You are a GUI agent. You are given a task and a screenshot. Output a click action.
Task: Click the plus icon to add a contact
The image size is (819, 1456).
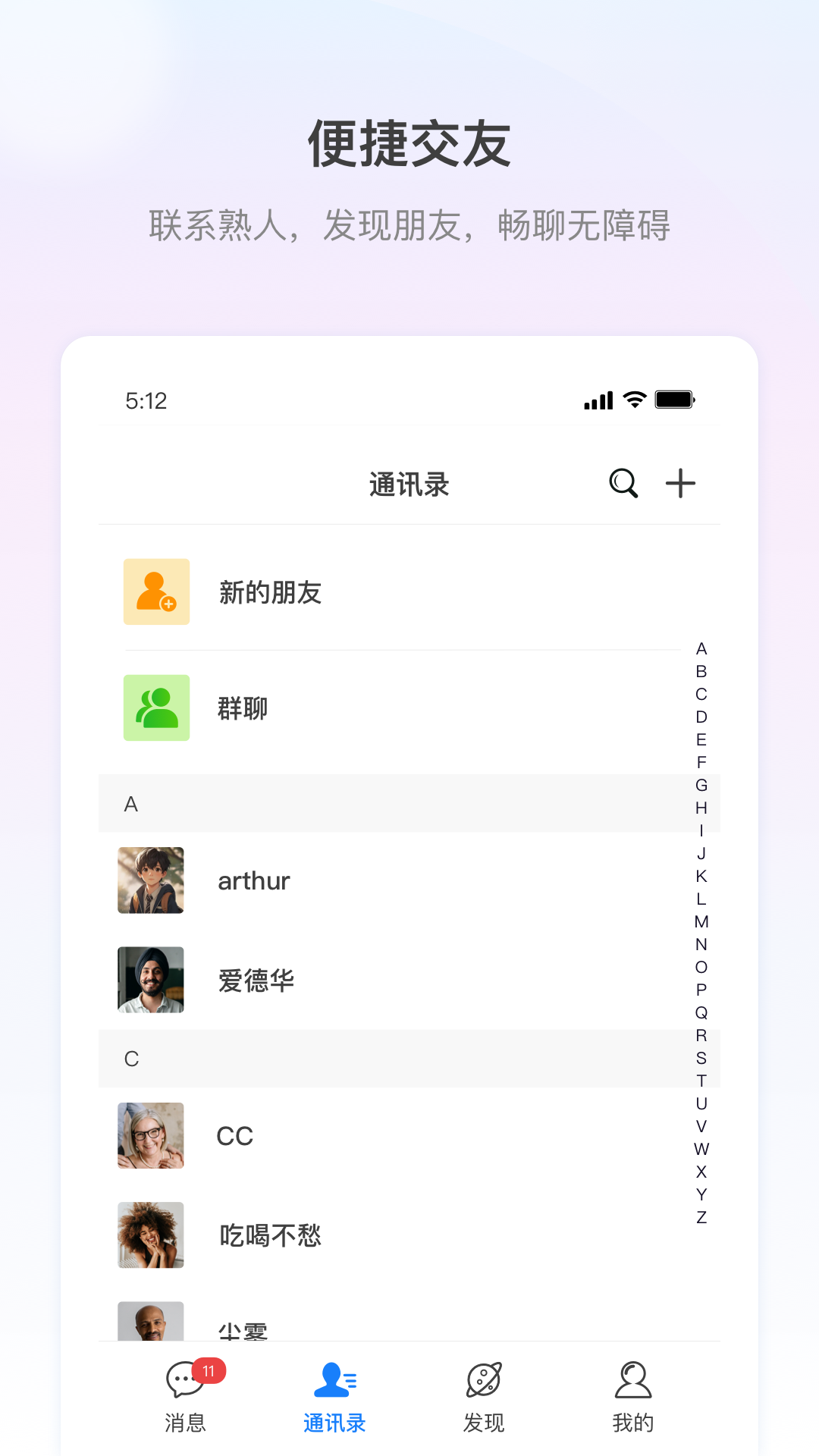680,483
